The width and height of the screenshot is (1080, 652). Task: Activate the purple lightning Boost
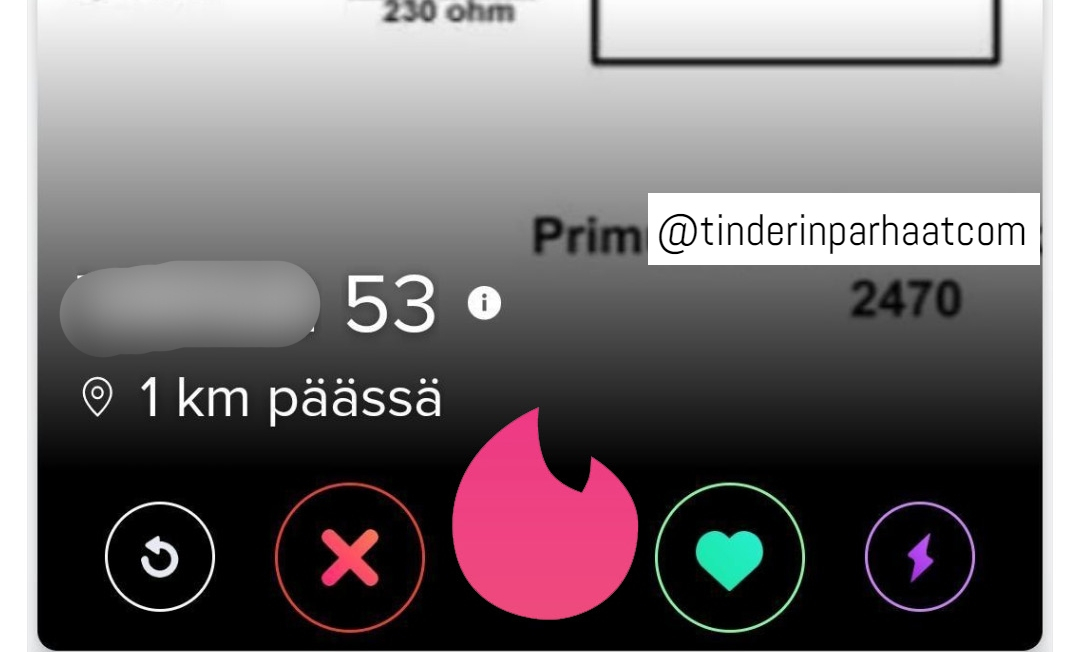(x=920, y=558)
